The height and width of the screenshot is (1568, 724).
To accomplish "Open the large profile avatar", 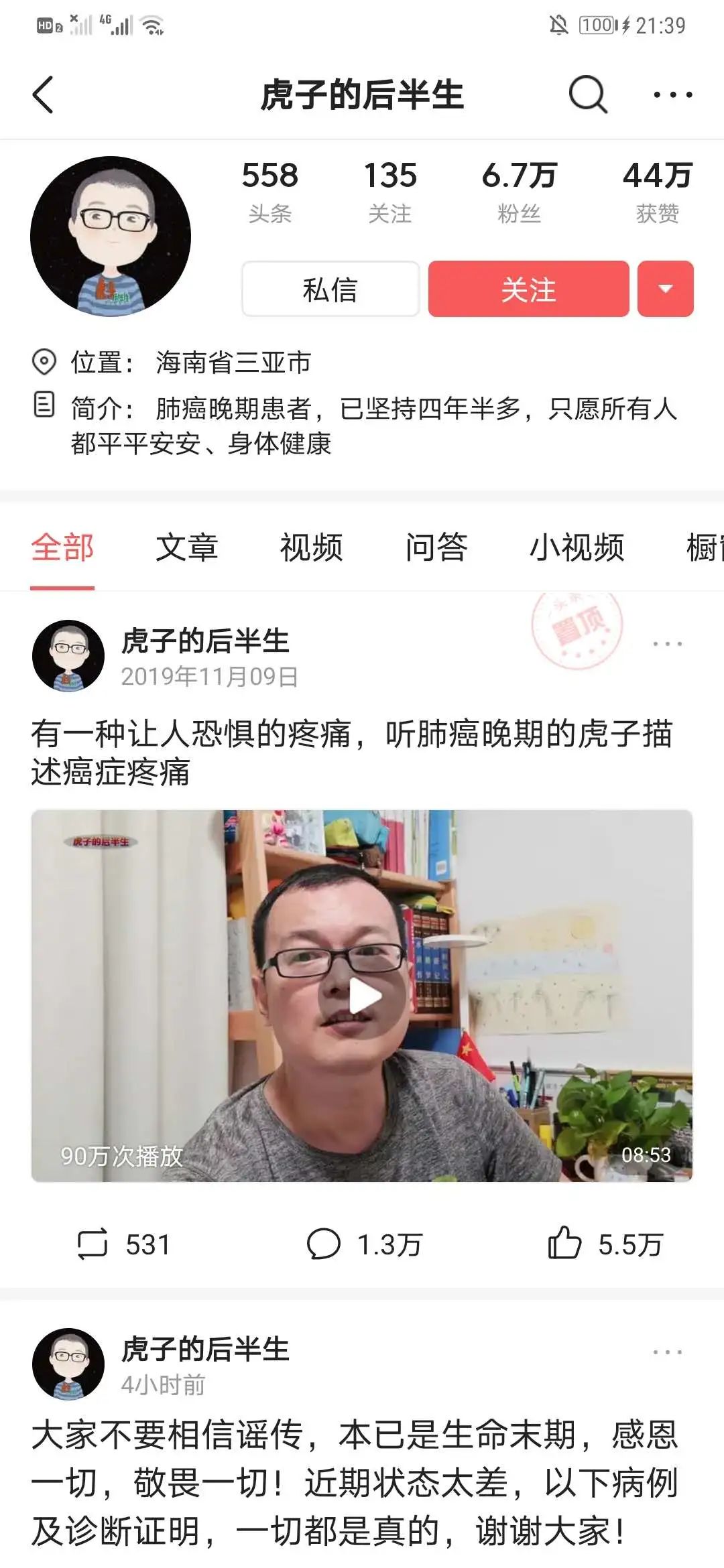I will pos(111,237).
